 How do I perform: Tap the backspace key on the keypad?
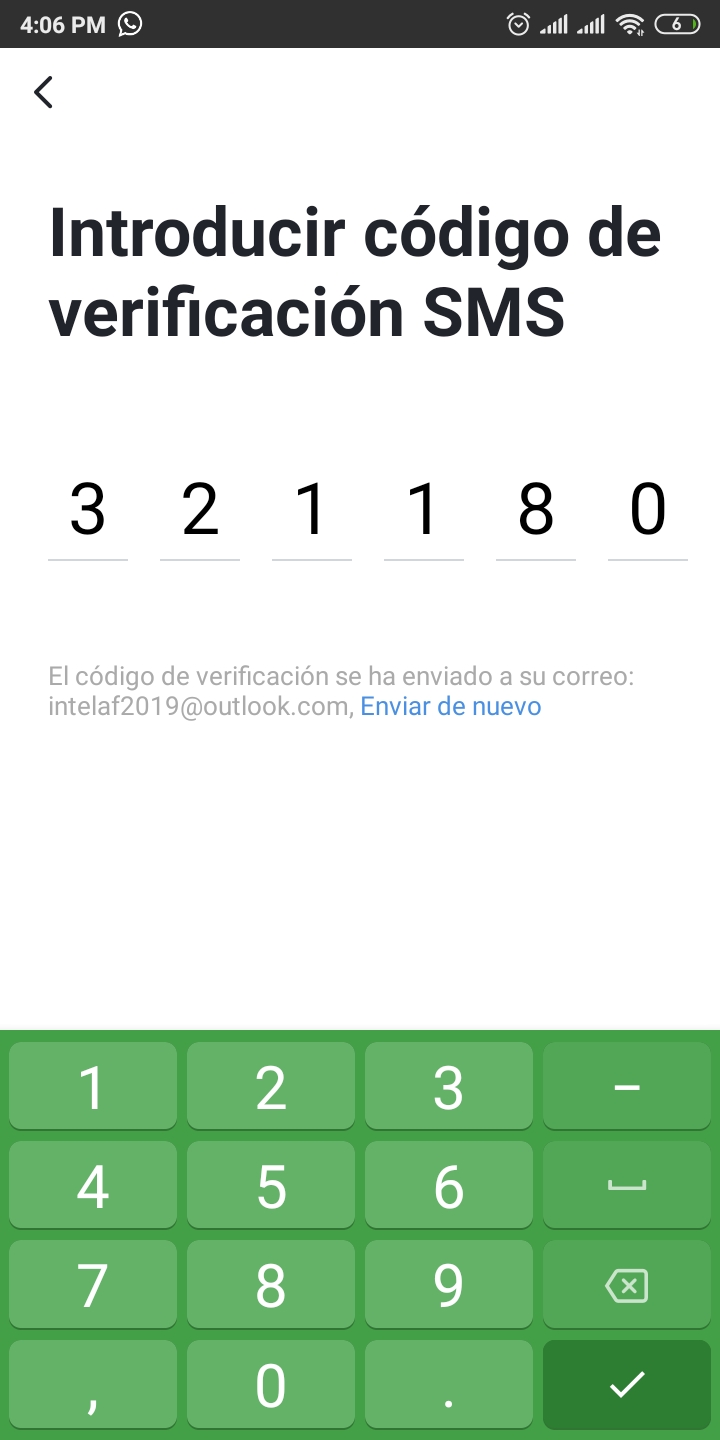626,1285
